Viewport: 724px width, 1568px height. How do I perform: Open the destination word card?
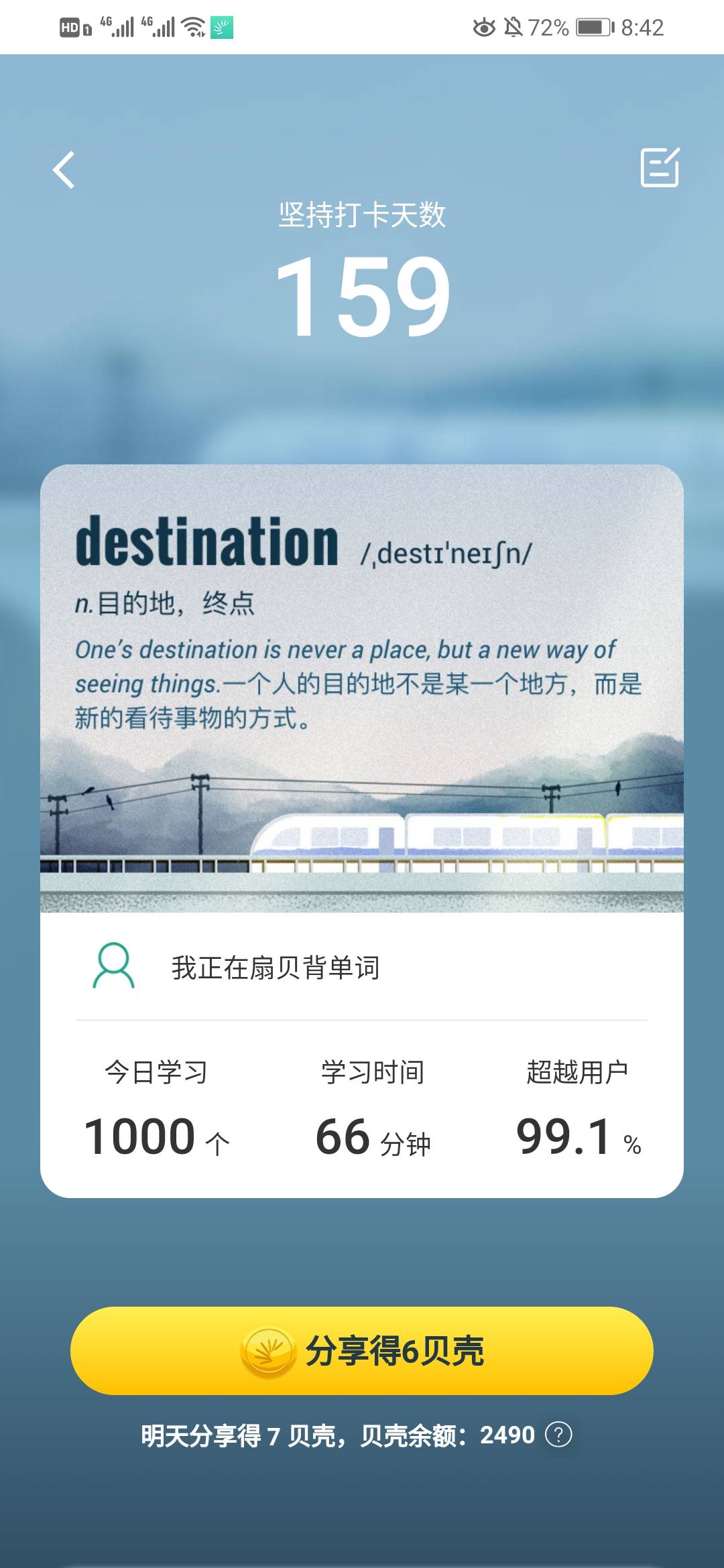pos(362,687)
